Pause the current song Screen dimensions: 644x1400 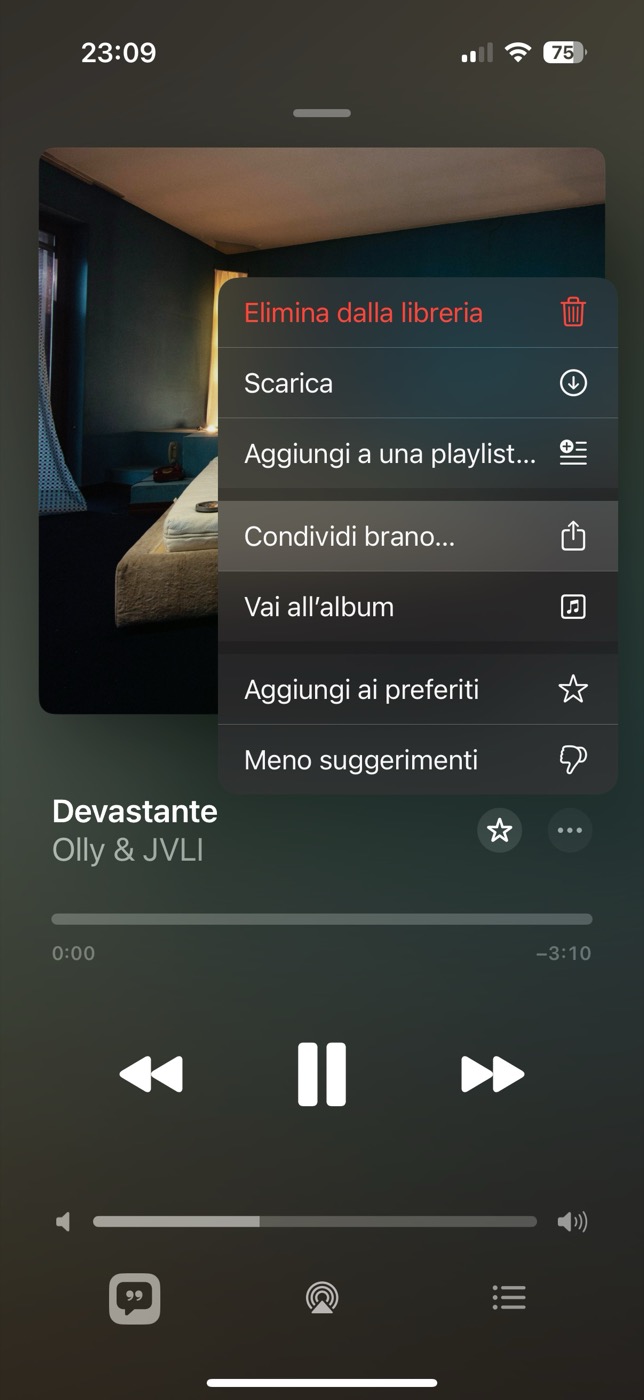[322, 1074]
